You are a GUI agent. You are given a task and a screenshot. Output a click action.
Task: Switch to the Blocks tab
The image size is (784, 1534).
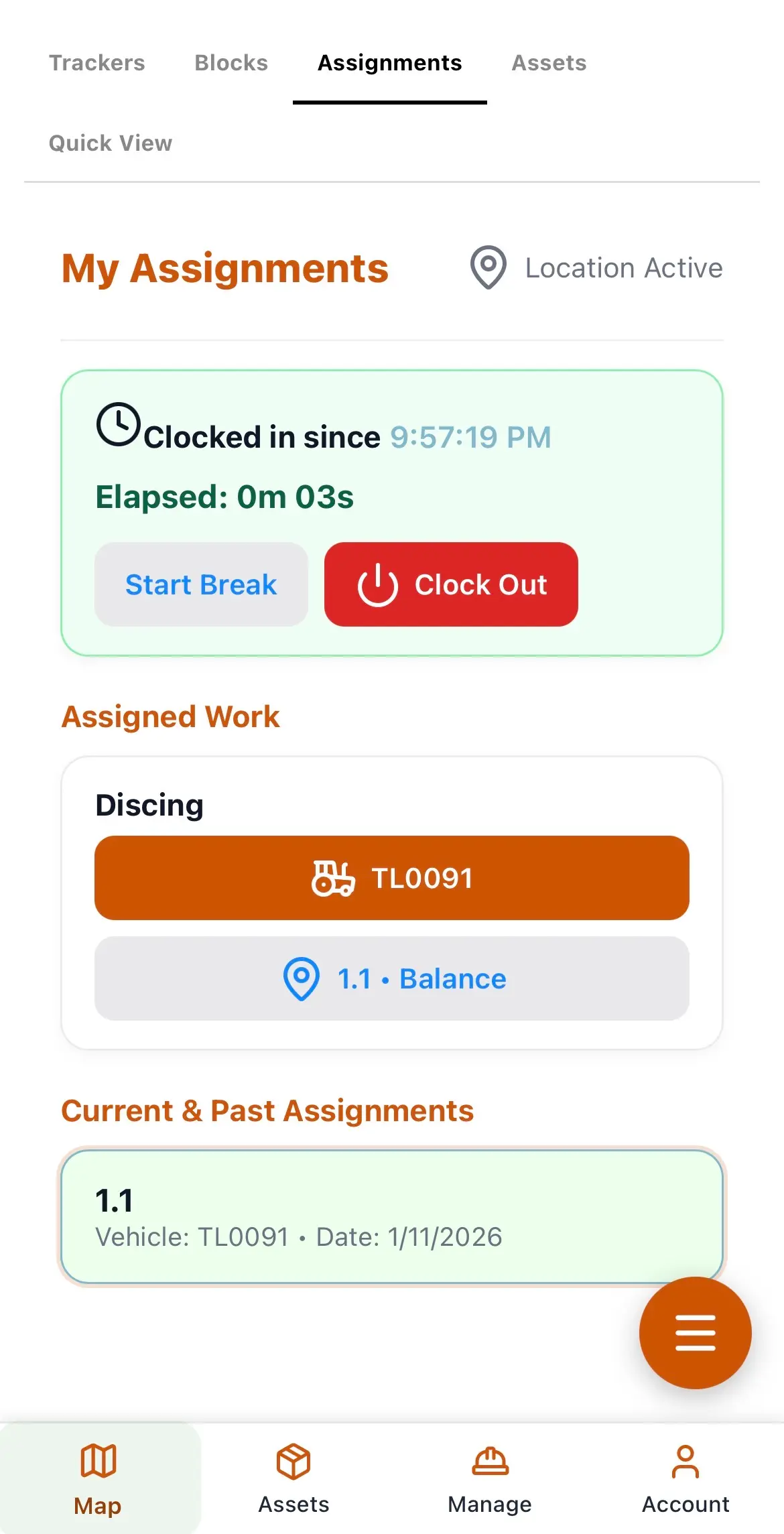231,62
